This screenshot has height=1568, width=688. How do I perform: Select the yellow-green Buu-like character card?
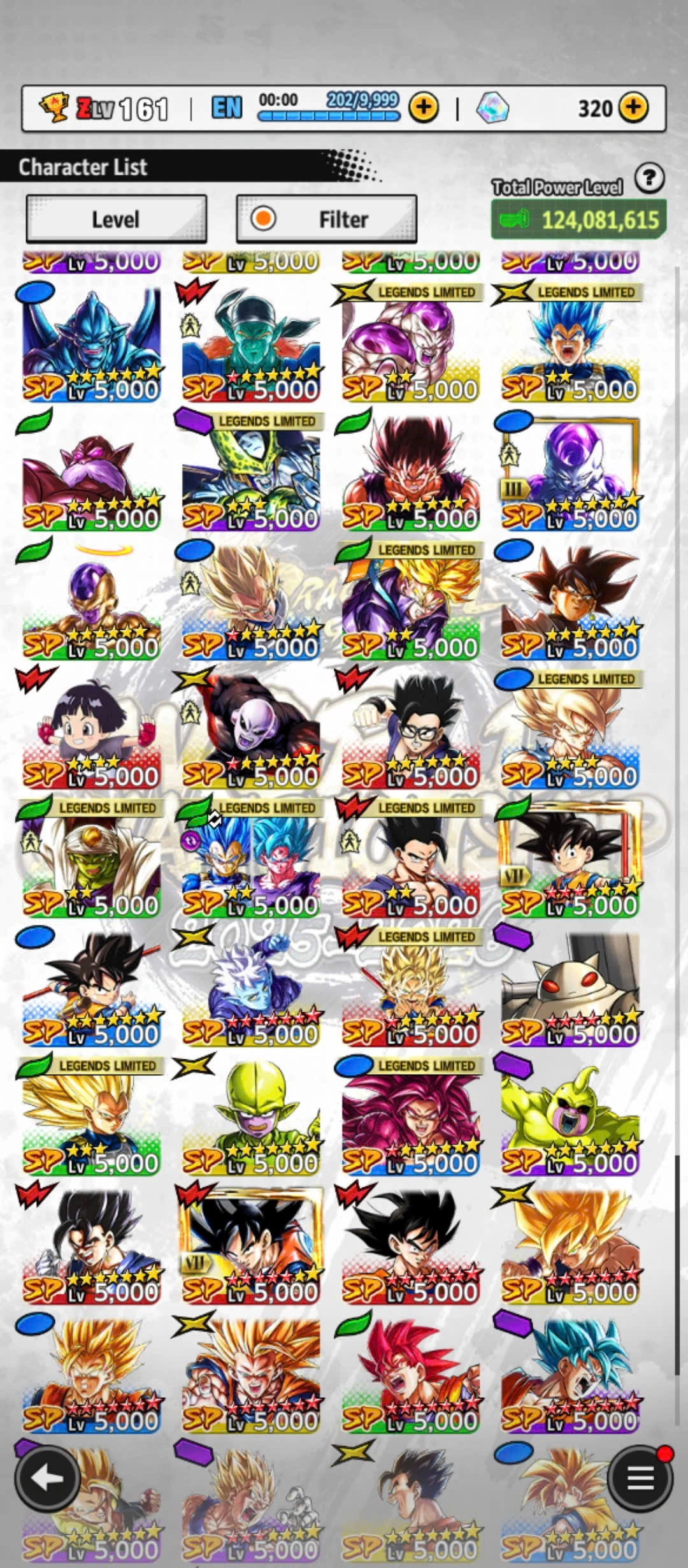coord(570,1117)
